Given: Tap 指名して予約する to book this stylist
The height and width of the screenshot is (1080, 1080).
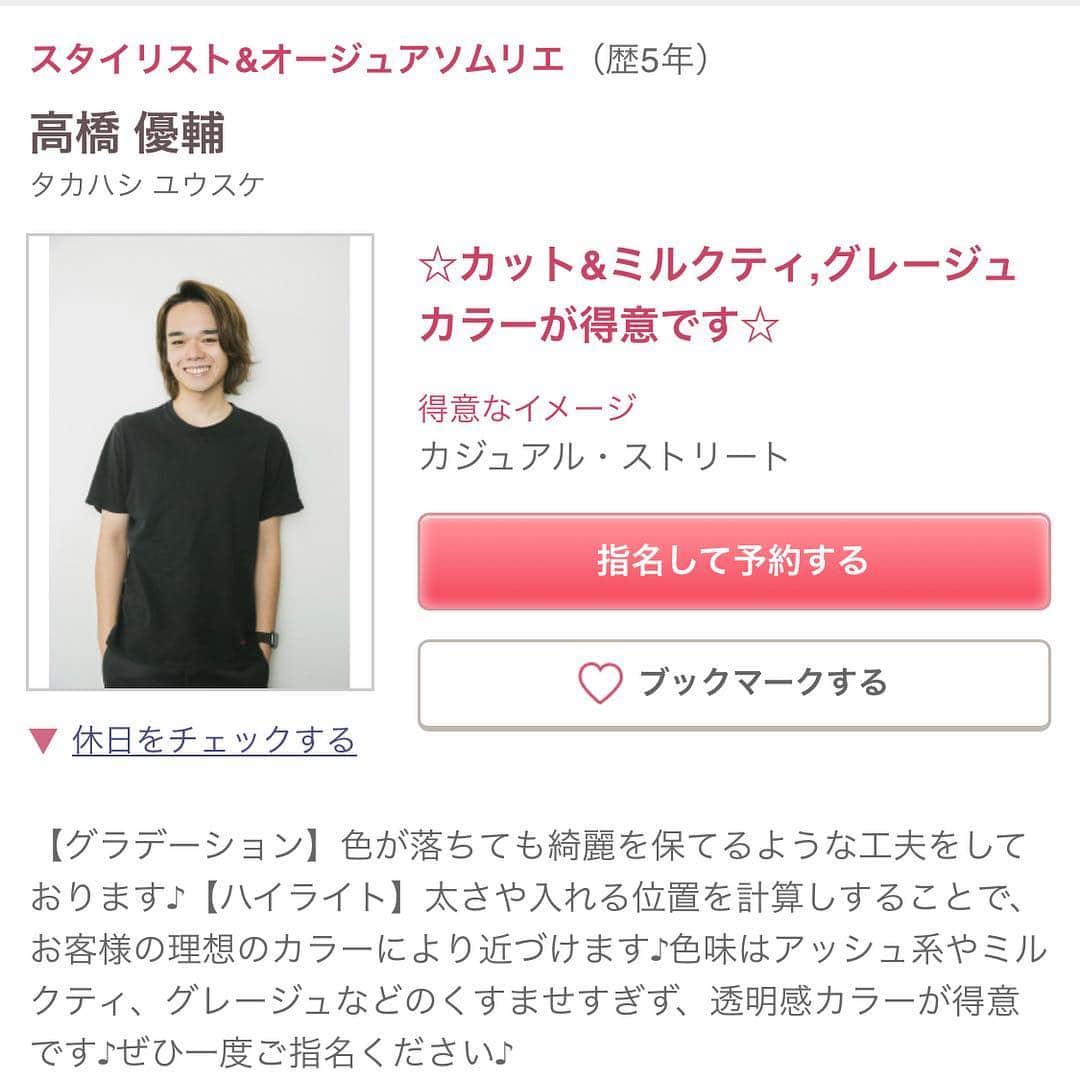Looking at the screenshot, I should point(733,561).
